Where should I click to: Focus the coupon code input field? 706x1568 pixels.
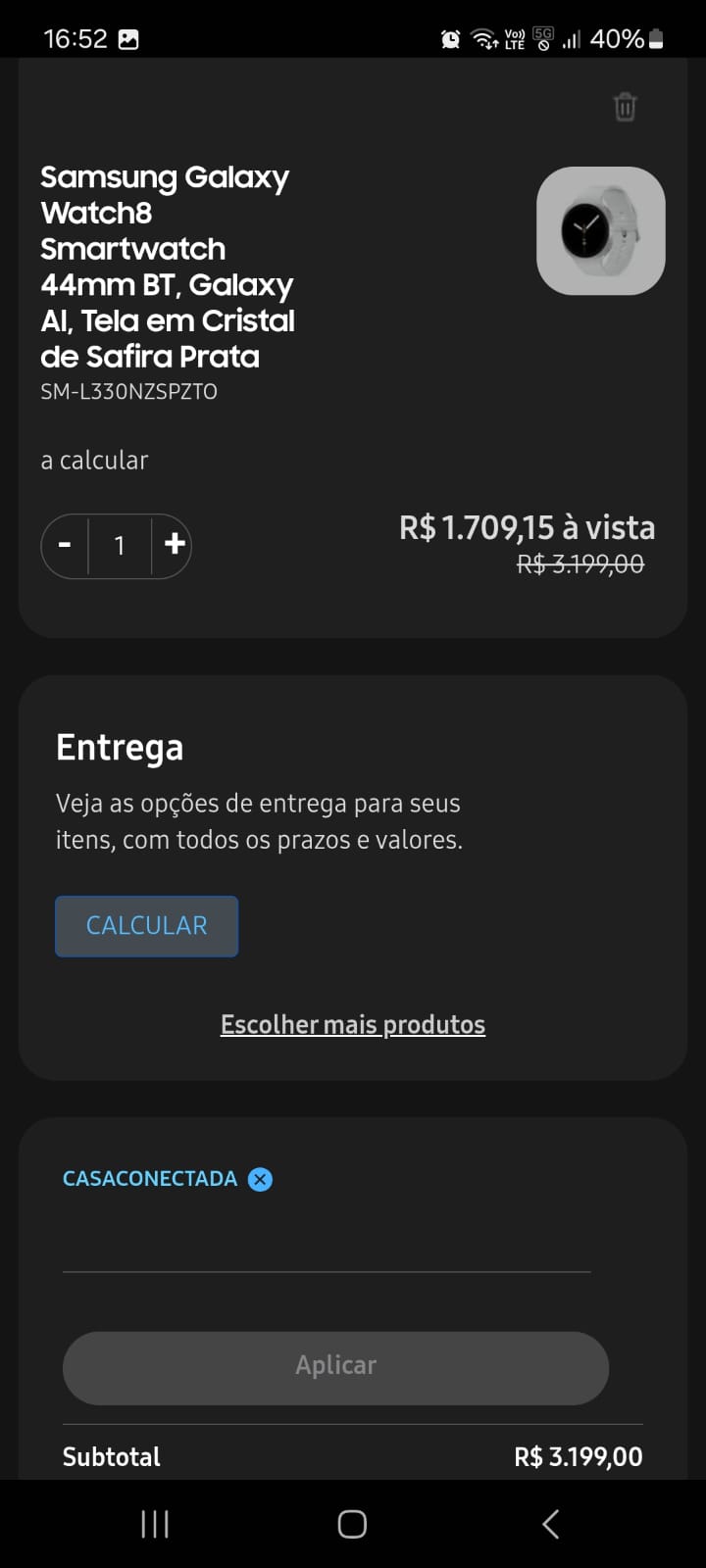326,1245
